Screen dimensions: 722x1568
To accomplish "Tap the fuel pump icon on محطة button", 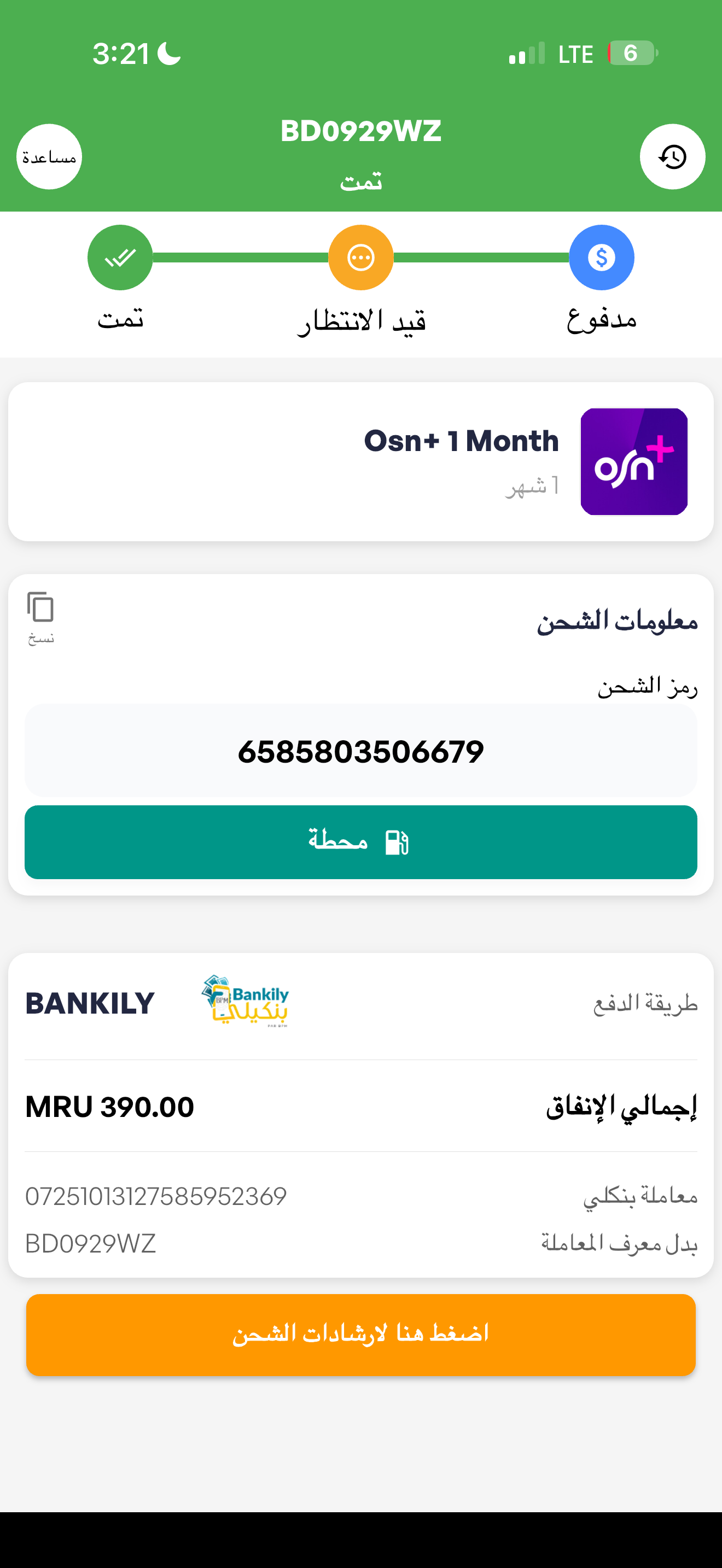I will coord(397,842).
